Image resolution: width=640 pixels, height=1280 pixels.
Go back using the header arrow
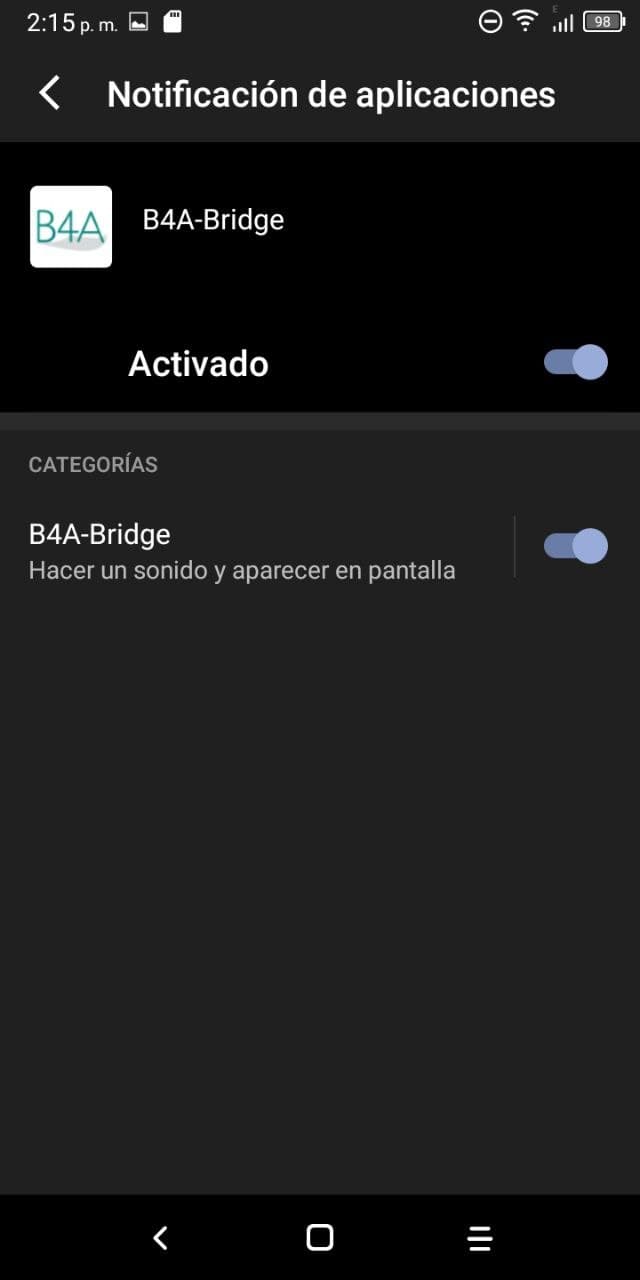(x=49, y=93)
